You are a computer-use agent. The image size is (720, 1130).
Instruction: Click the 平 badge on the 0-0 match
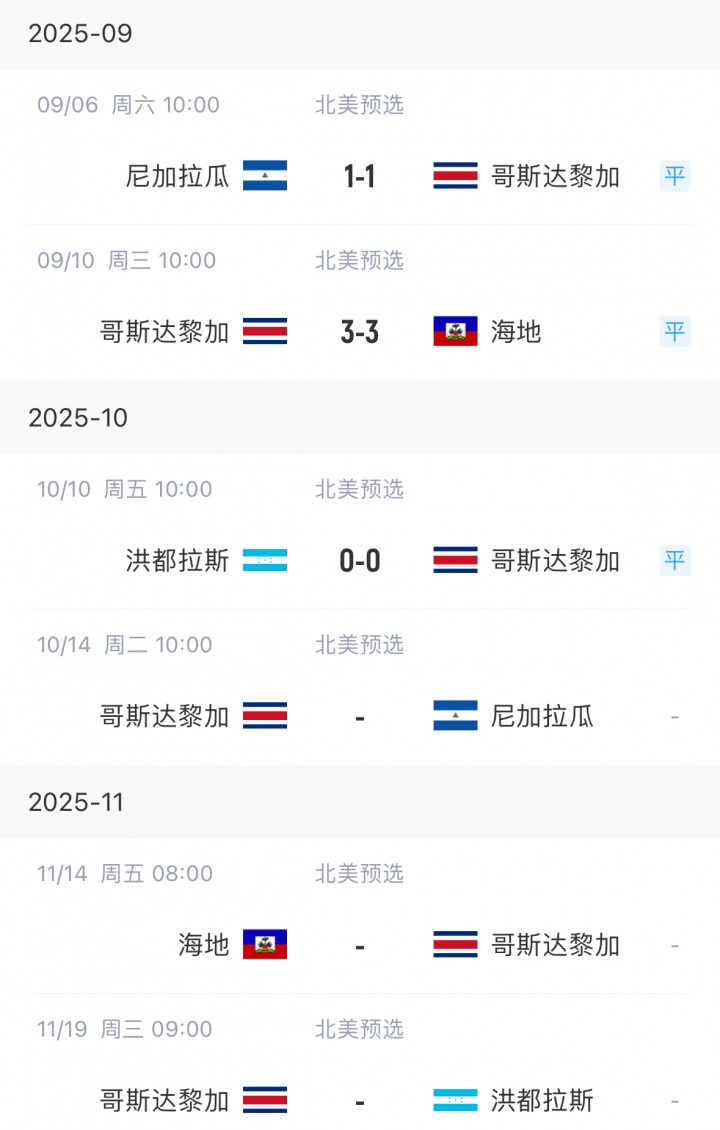(675, 561)
